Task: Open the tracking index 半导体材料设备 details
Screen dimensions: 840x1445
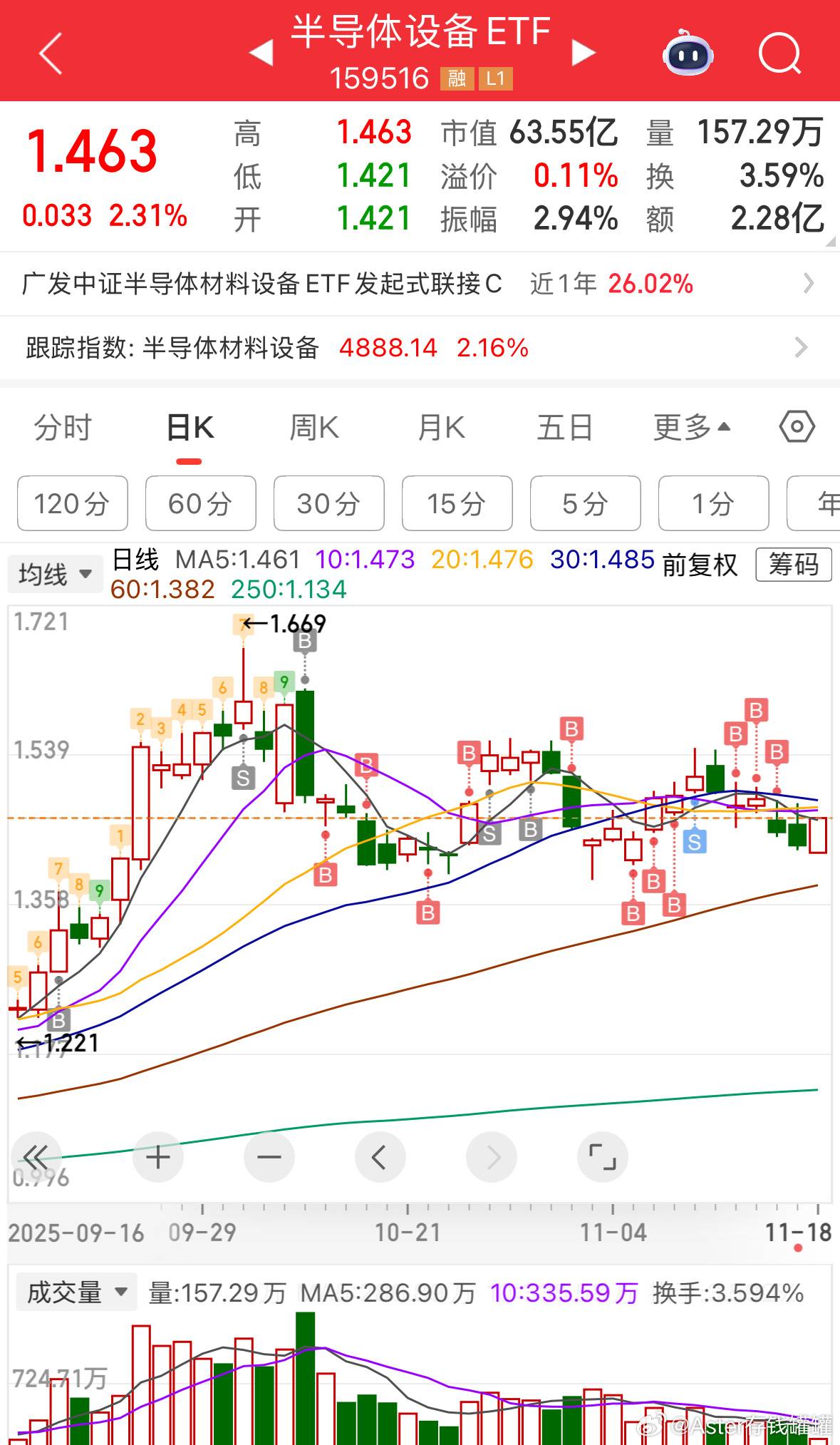Action: 420,347
